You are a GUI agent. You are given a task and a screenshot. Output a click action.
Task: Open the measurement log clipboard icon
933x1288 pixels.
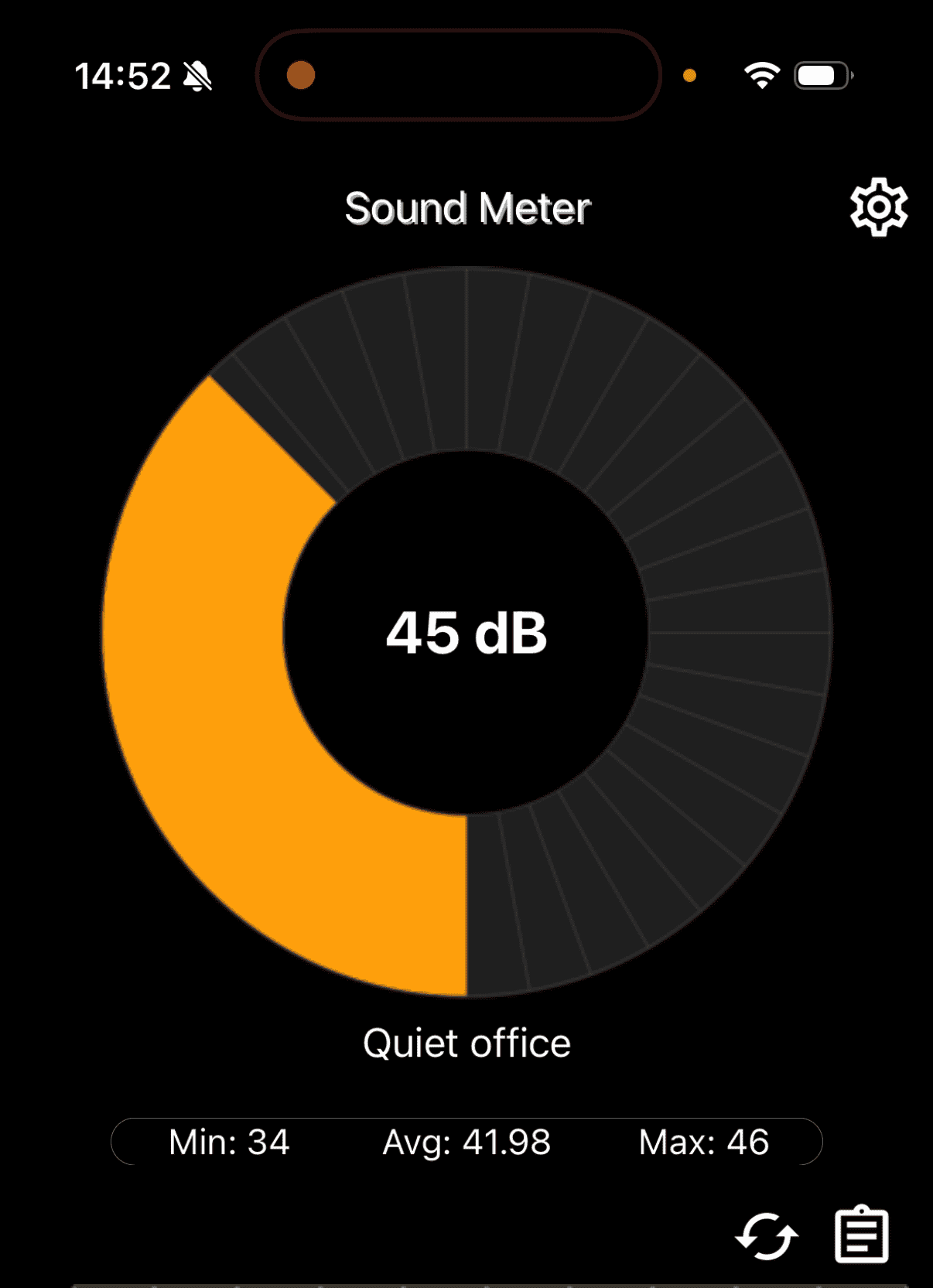pyautogui.click(x=862, y=1235)
